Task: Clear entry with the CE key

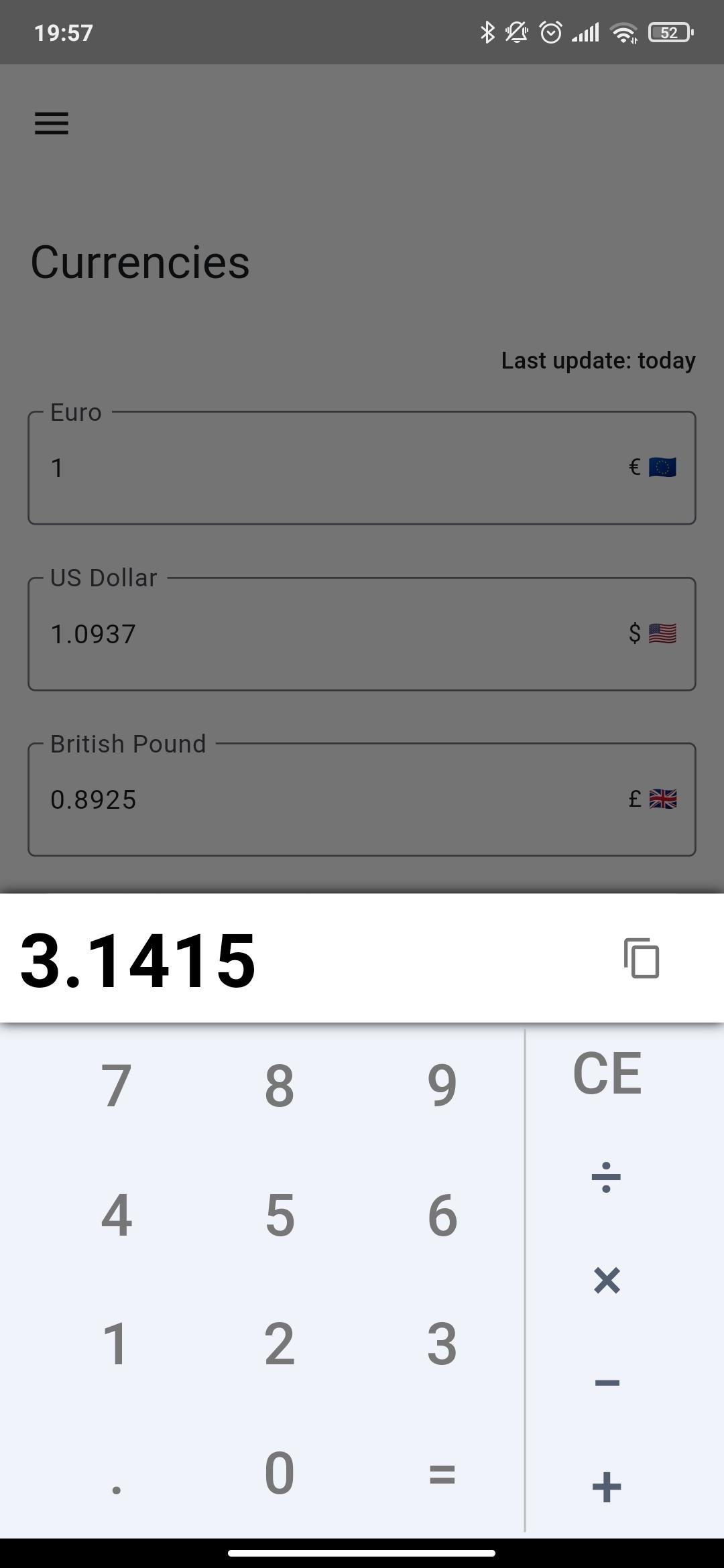Action: [x=607, y=1073]
